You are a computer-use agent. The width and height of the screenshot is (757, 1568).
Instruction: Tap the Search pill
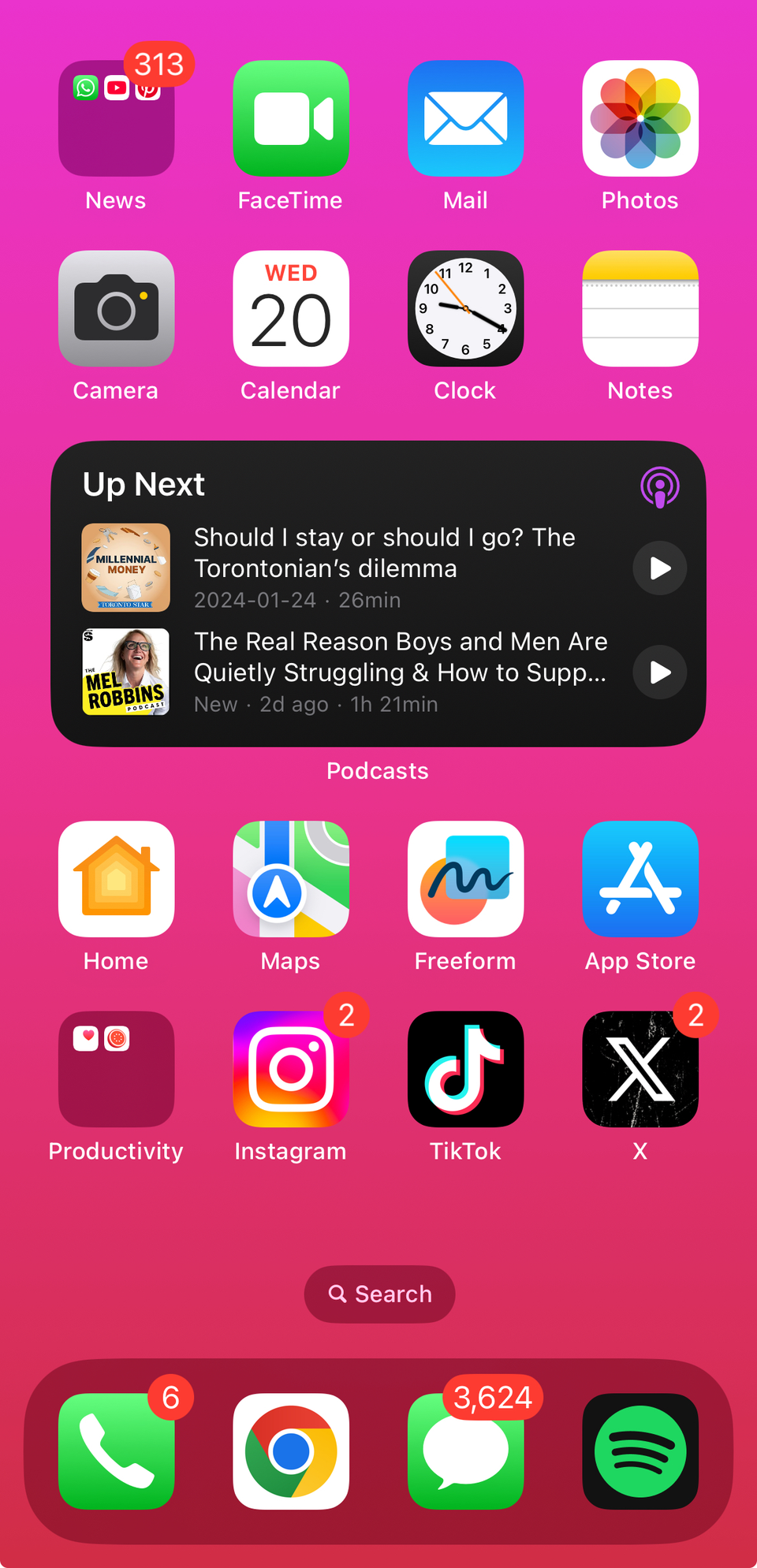(x=379, y=1294)
